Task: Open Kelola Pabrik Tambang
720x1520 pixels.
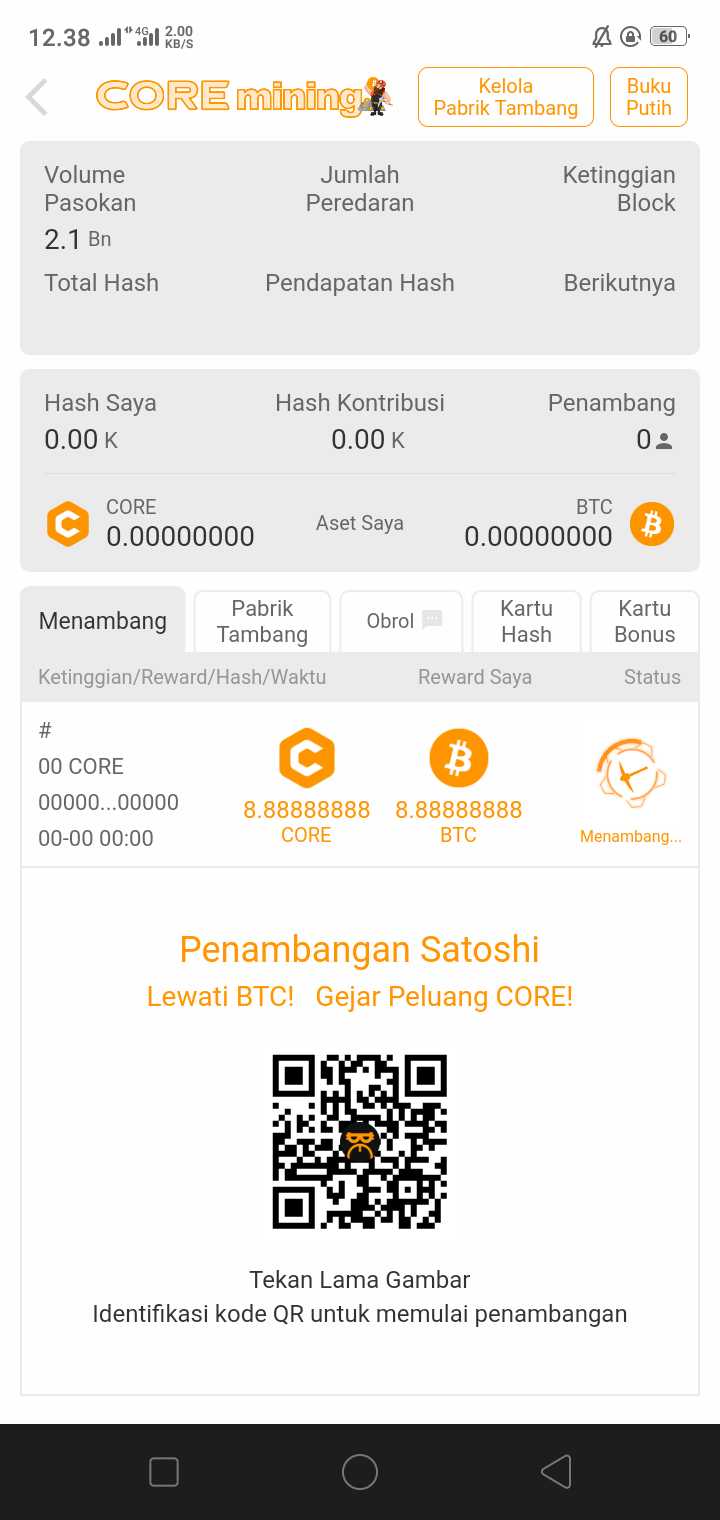Action: (x=505, y=97)
